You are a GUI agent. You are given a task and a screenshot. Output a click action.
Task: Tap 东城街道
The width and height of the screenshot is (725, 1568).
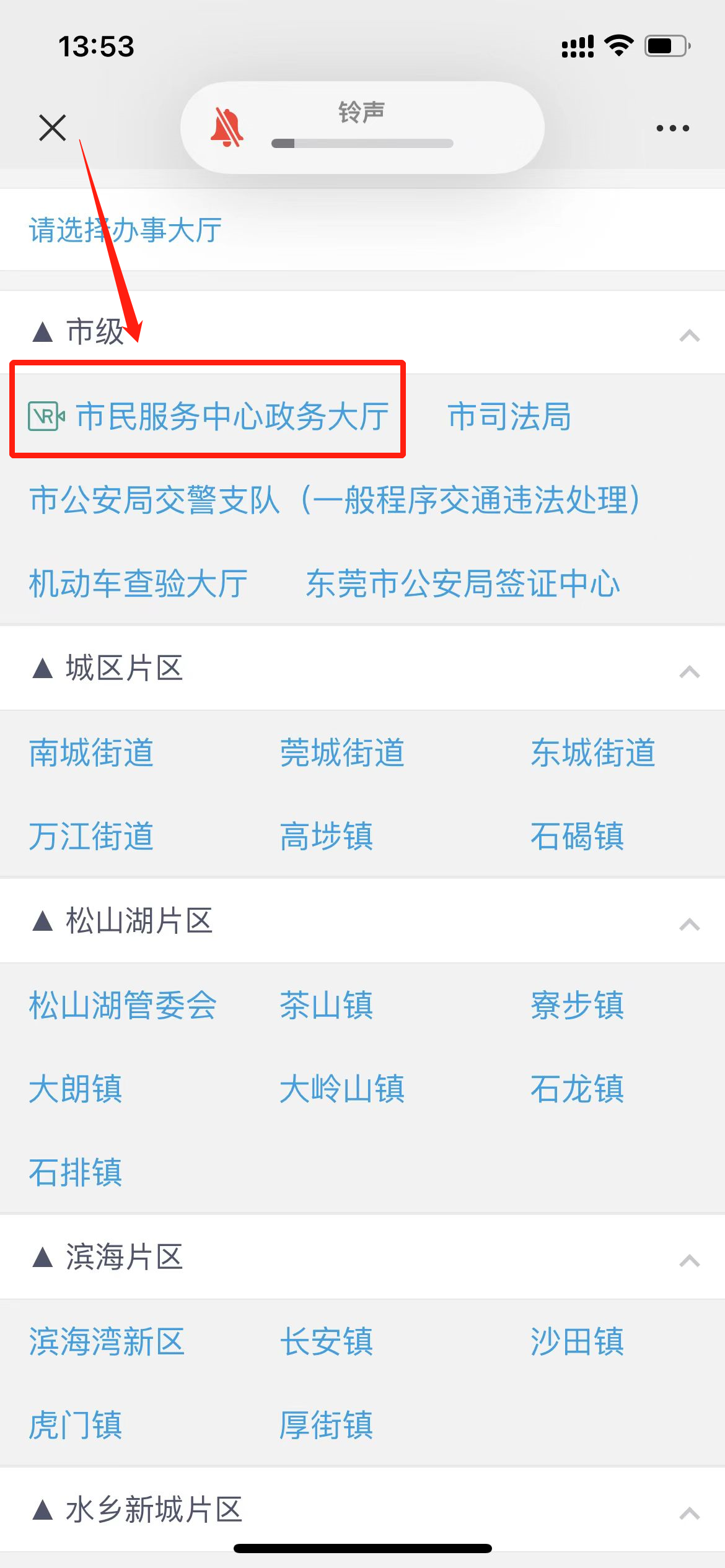pos(592,752)
